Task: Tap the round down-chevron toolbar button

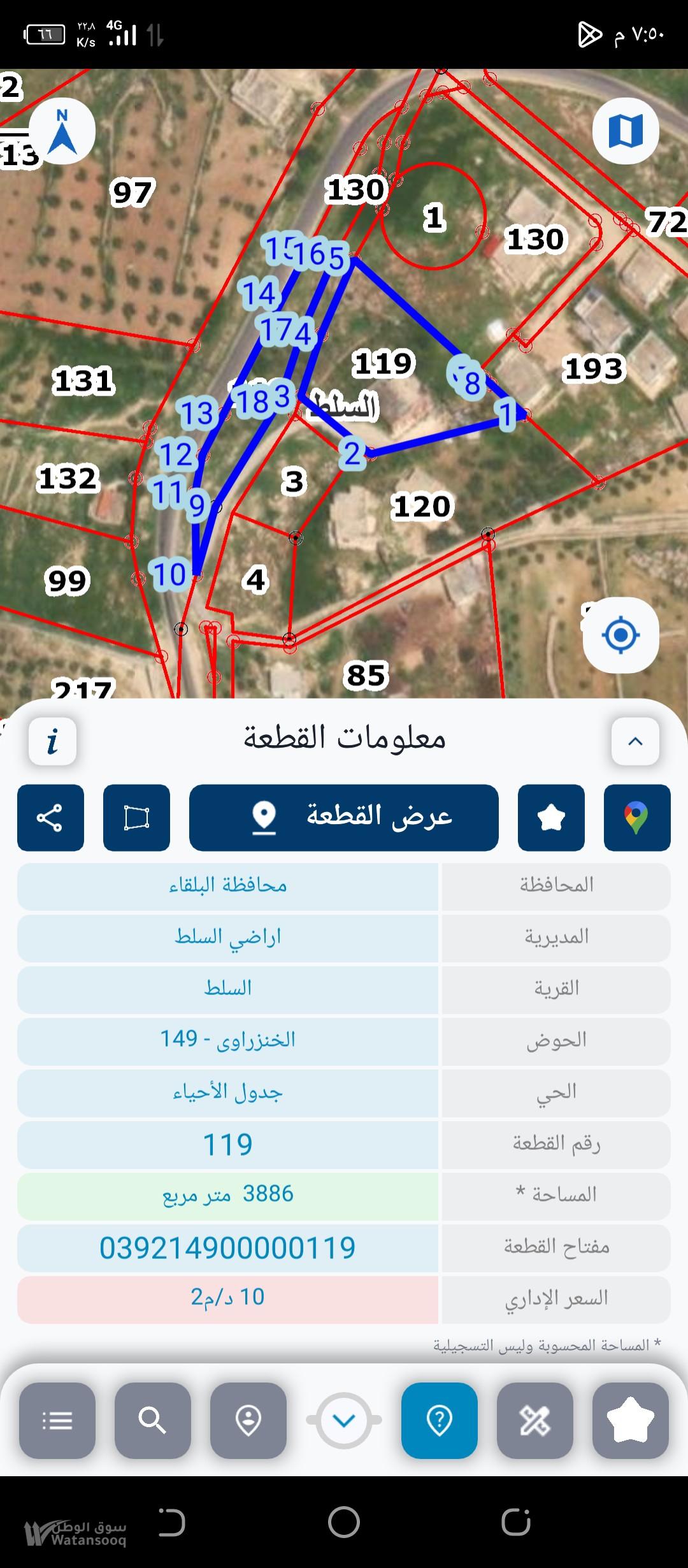Action: (344, 1421)
